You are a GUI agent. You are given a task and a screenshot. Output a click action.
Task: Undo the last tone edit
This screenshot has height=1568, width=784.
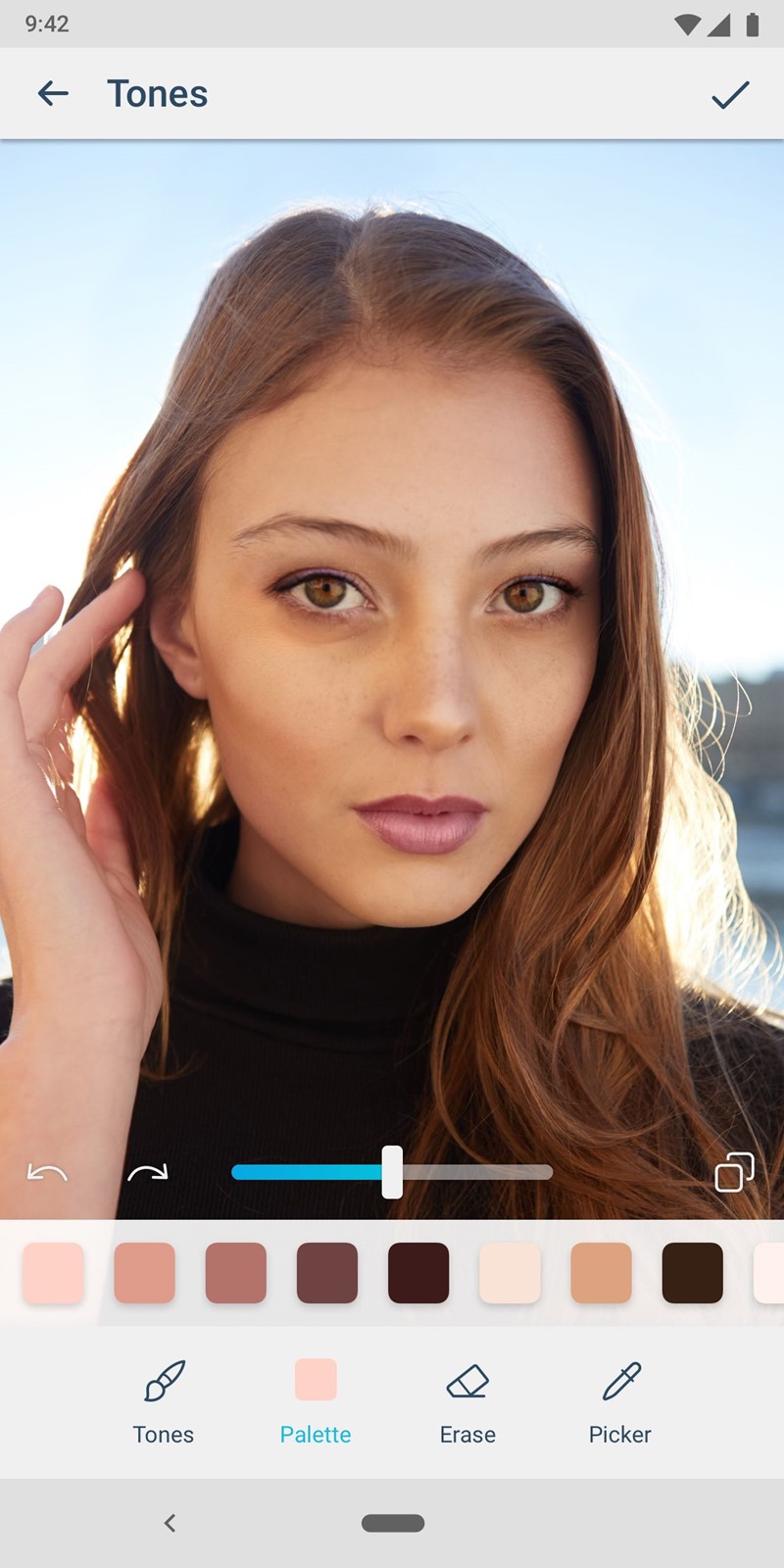pos(47,1172)
